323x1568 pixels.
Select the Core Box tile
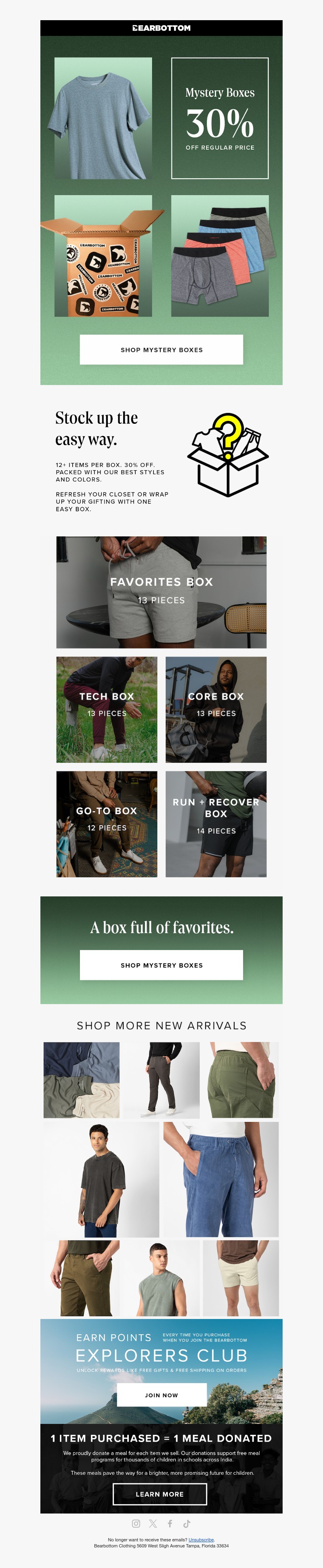216,709
